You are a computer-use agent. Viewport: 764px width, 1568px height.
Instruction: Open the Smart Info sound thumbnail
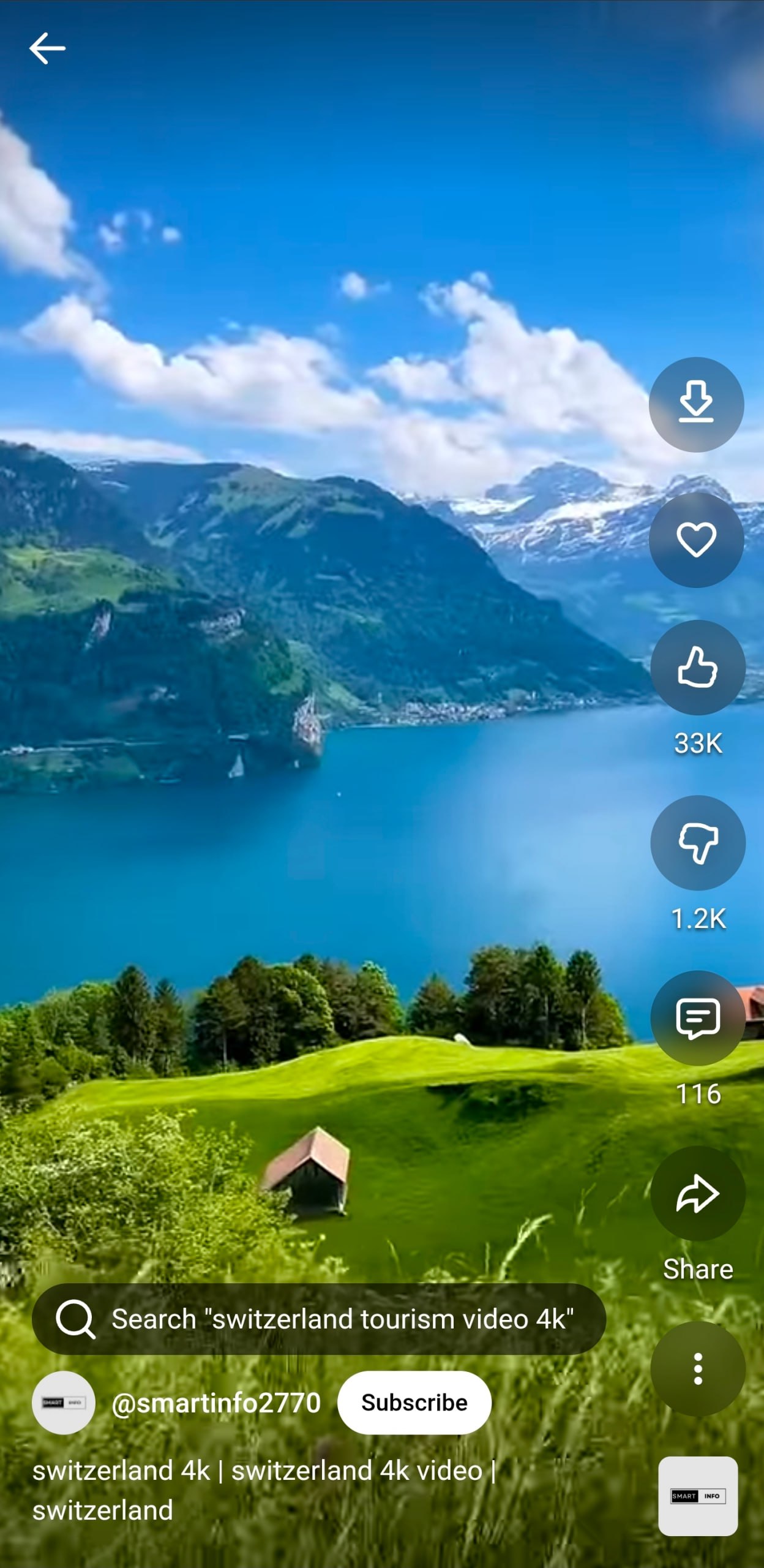[697, 1496]
